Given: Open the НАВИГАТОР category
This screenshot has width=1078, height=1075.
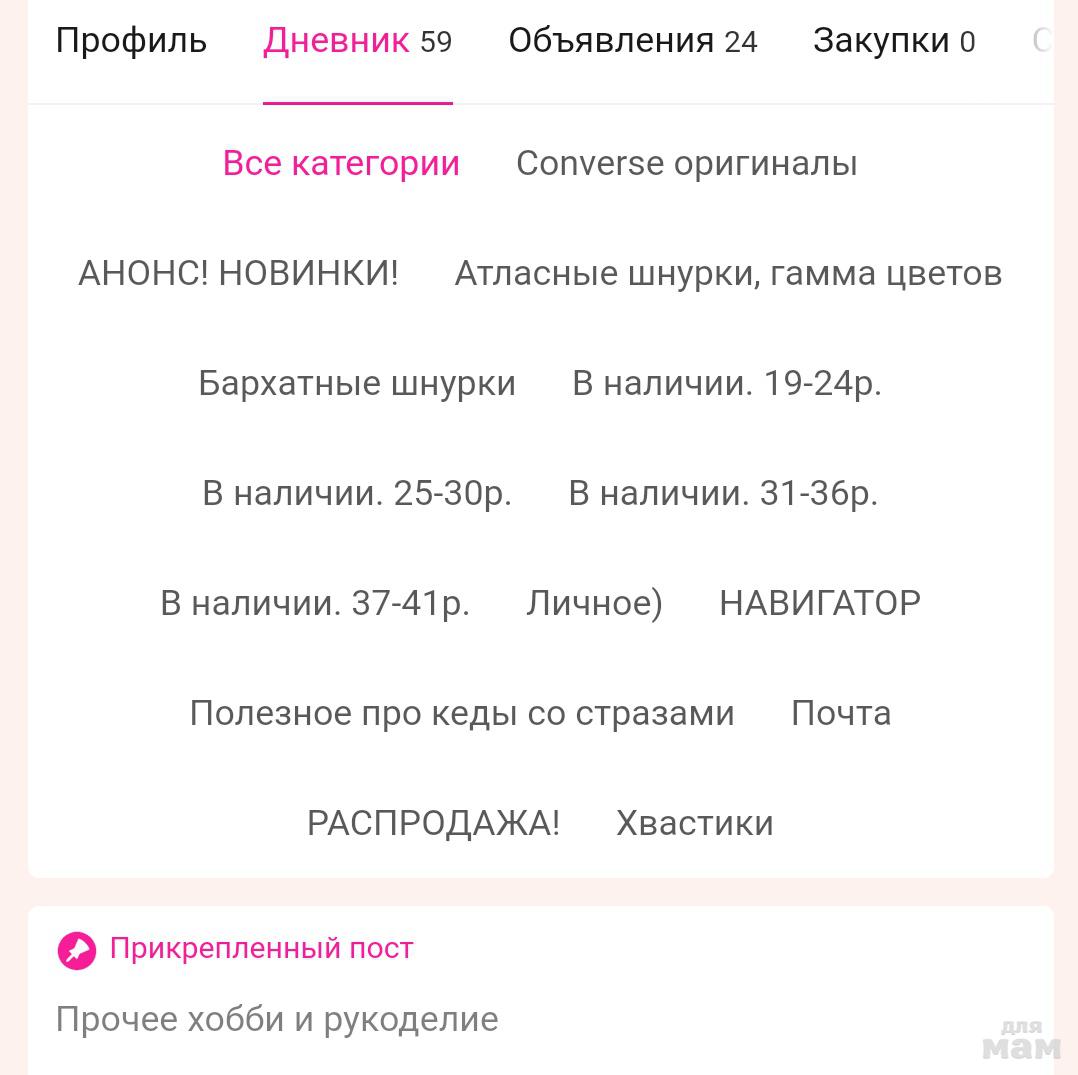Looking at the screenshot, I should coord(820,603).
